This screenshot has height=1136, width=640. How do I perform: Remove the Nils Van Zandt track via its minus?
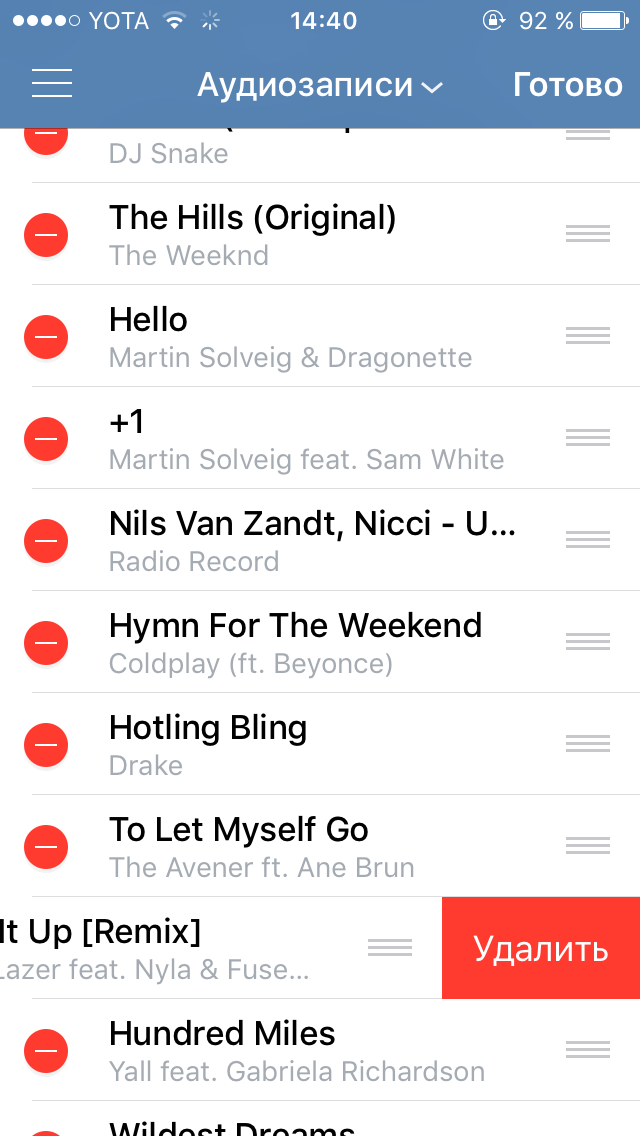pyautogui.click(x=46, y=541)
